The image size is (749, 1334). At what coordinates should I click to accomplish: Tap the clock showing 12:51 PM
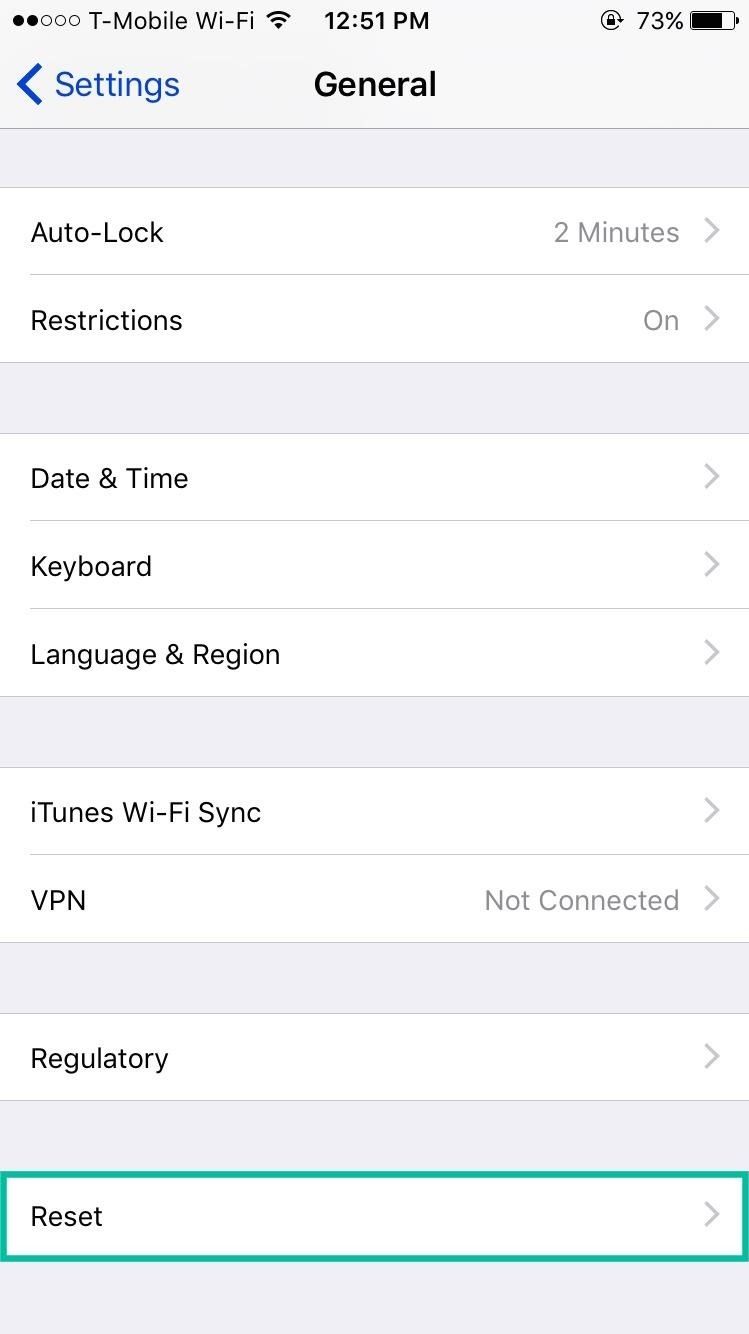[x=376, y=20]
